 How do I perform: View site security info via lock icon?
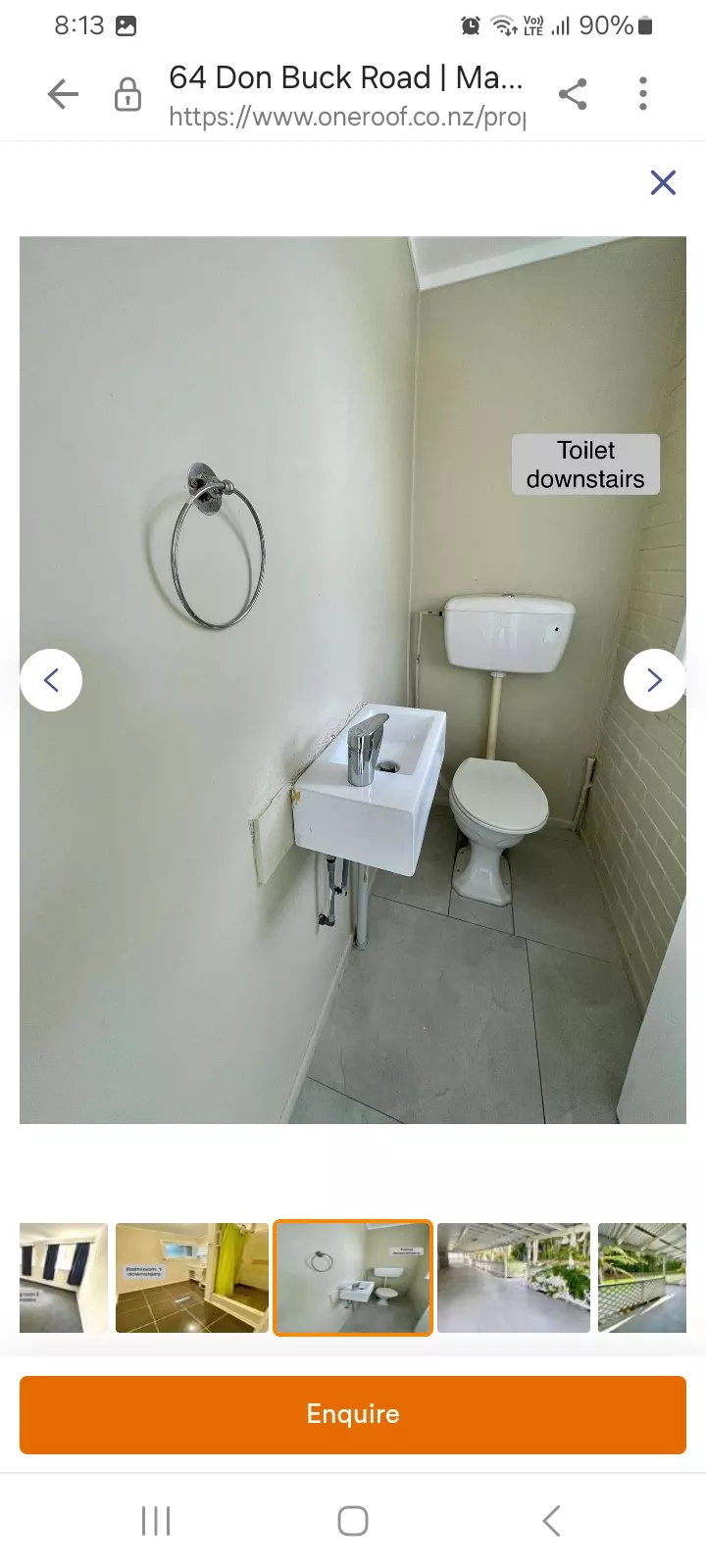click(x=127, y=95)
